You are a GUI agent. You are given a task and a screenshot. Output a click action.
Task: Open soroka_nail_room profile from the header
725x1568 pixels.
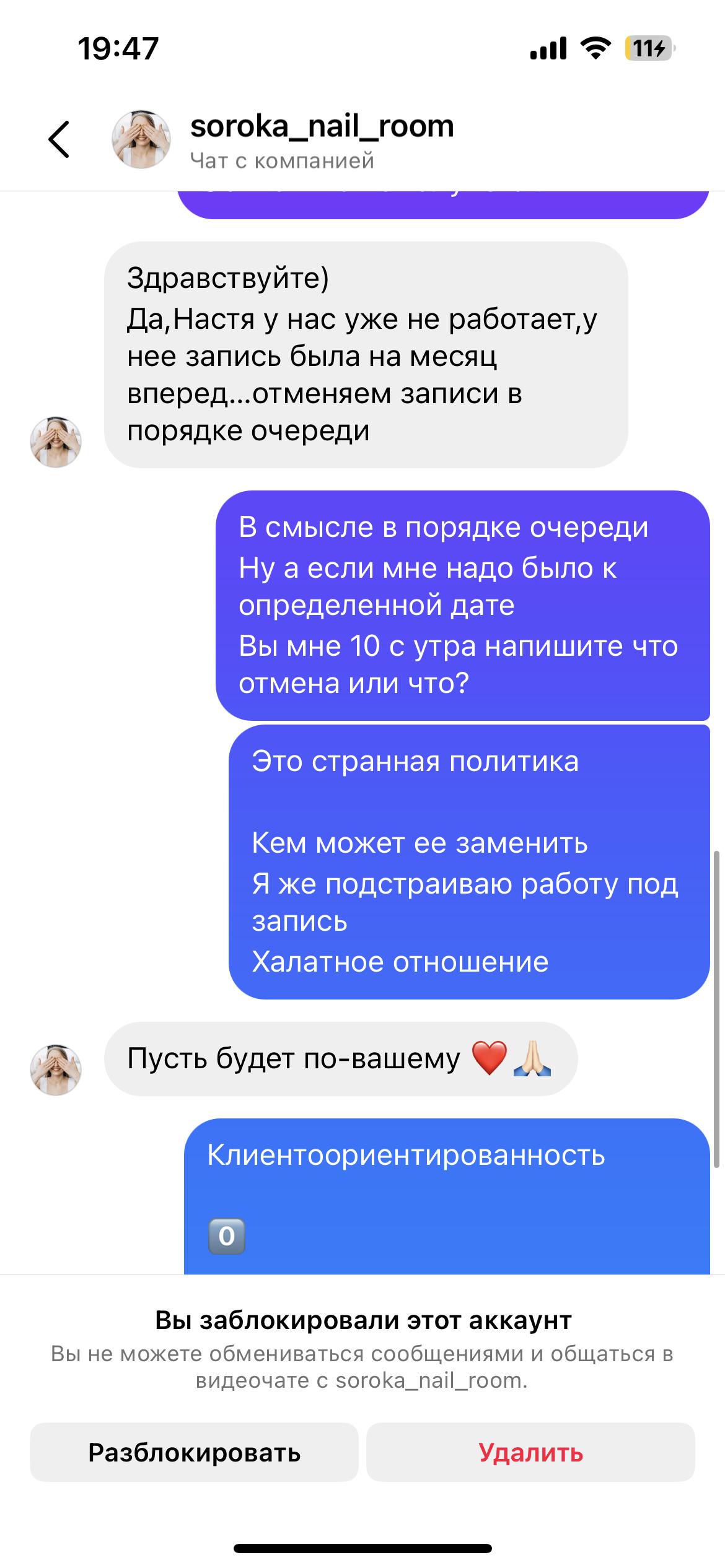tap(322, 126)
